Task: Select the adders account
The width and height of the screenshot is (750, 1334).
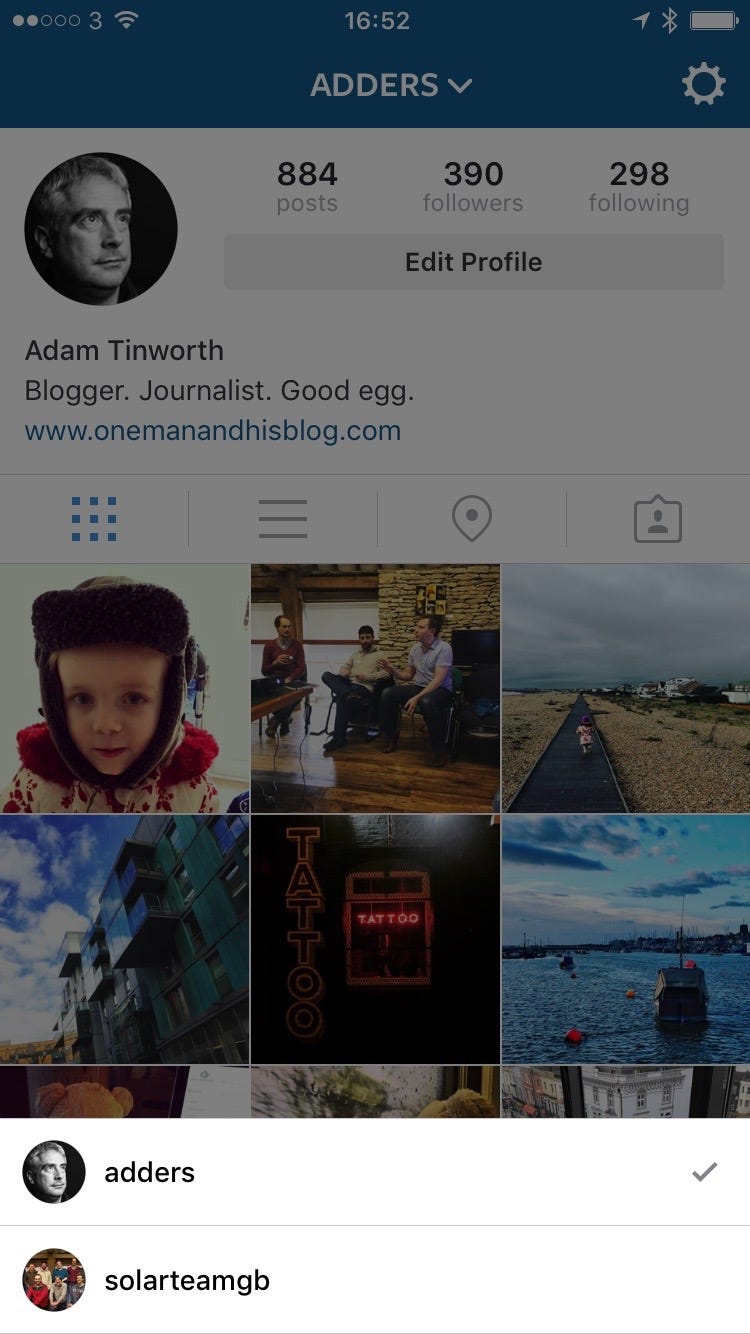Action: 375,1172
